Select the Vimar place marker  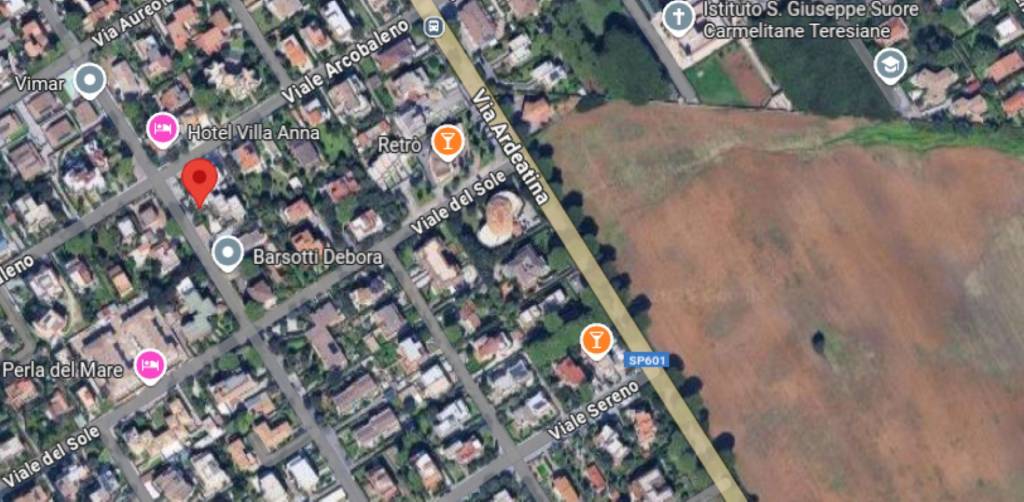click(90, 81)
